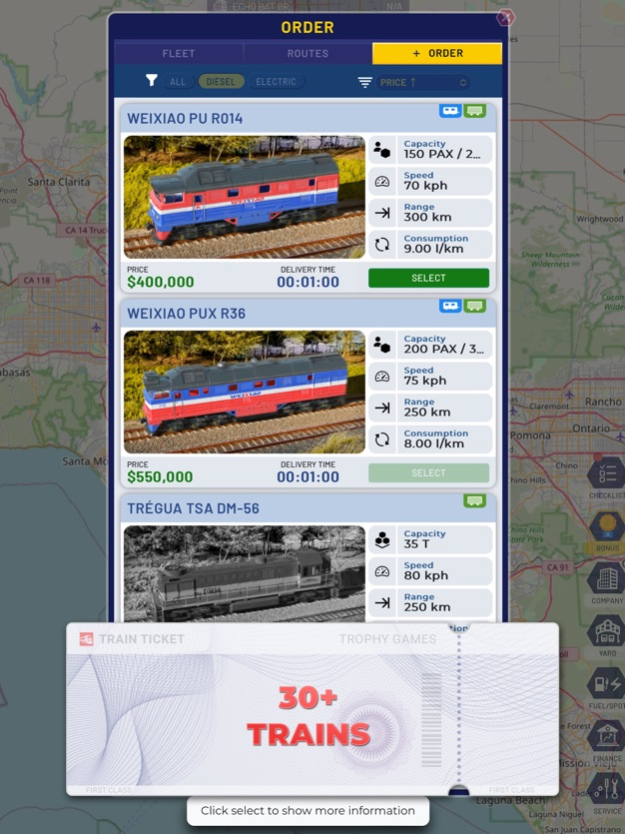The image size is (625, 834).
Task: Switch to the Routes tab
Action: (x=308, y=53)
